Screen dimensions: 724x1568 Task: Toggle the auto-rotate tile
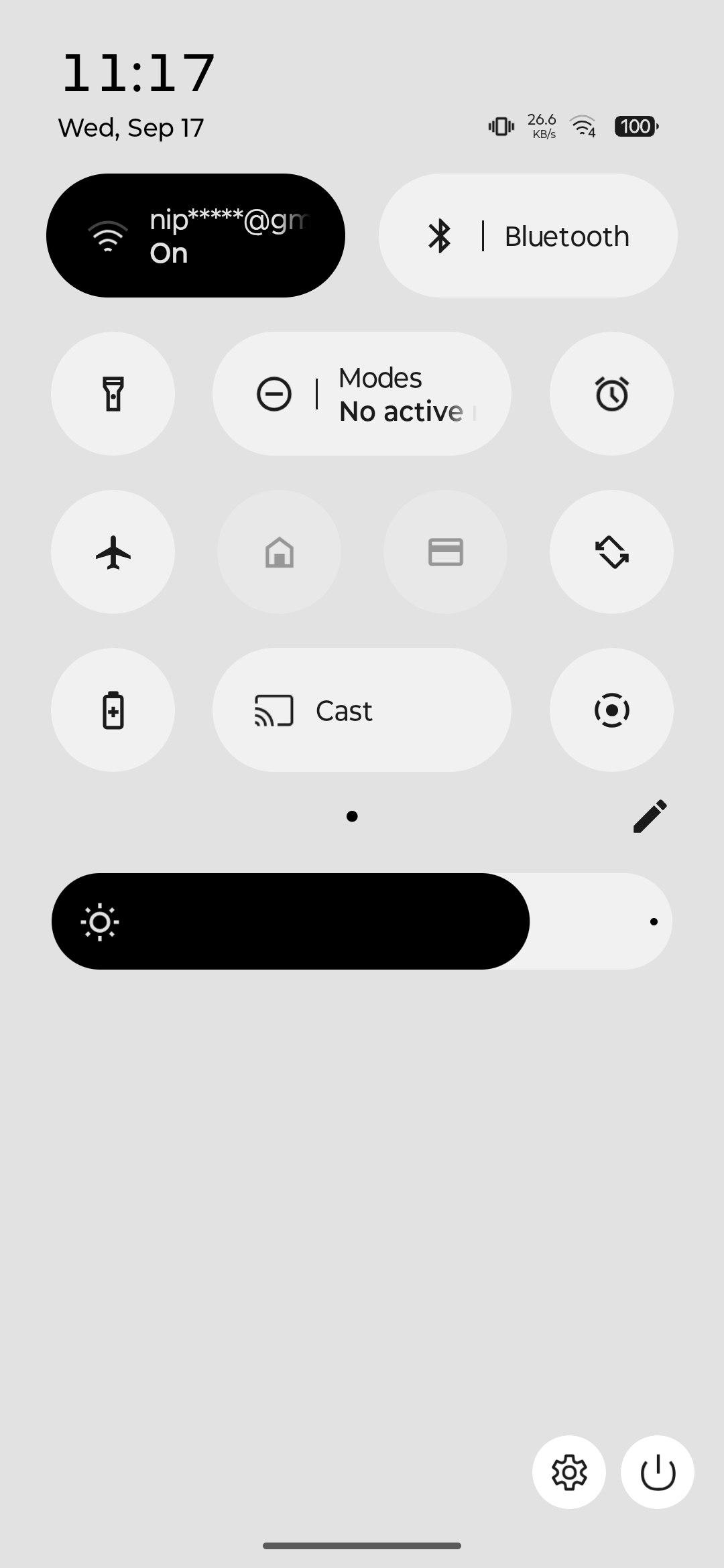click(611, 551)
